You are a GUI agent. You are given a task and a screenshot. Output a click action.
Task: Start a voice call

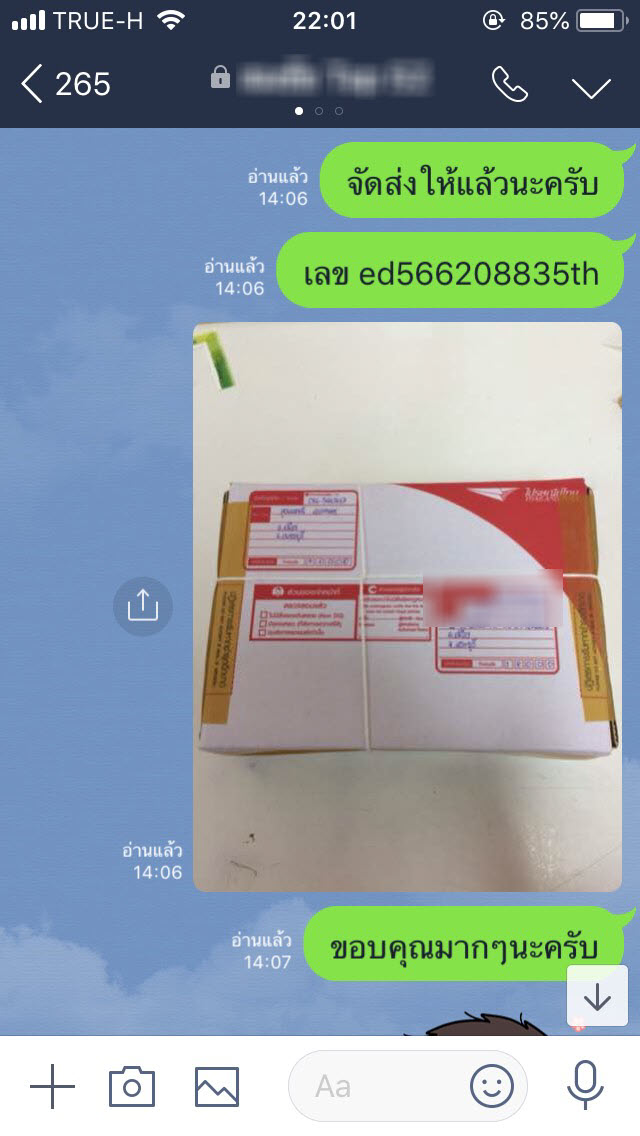[x=510, y=85]
